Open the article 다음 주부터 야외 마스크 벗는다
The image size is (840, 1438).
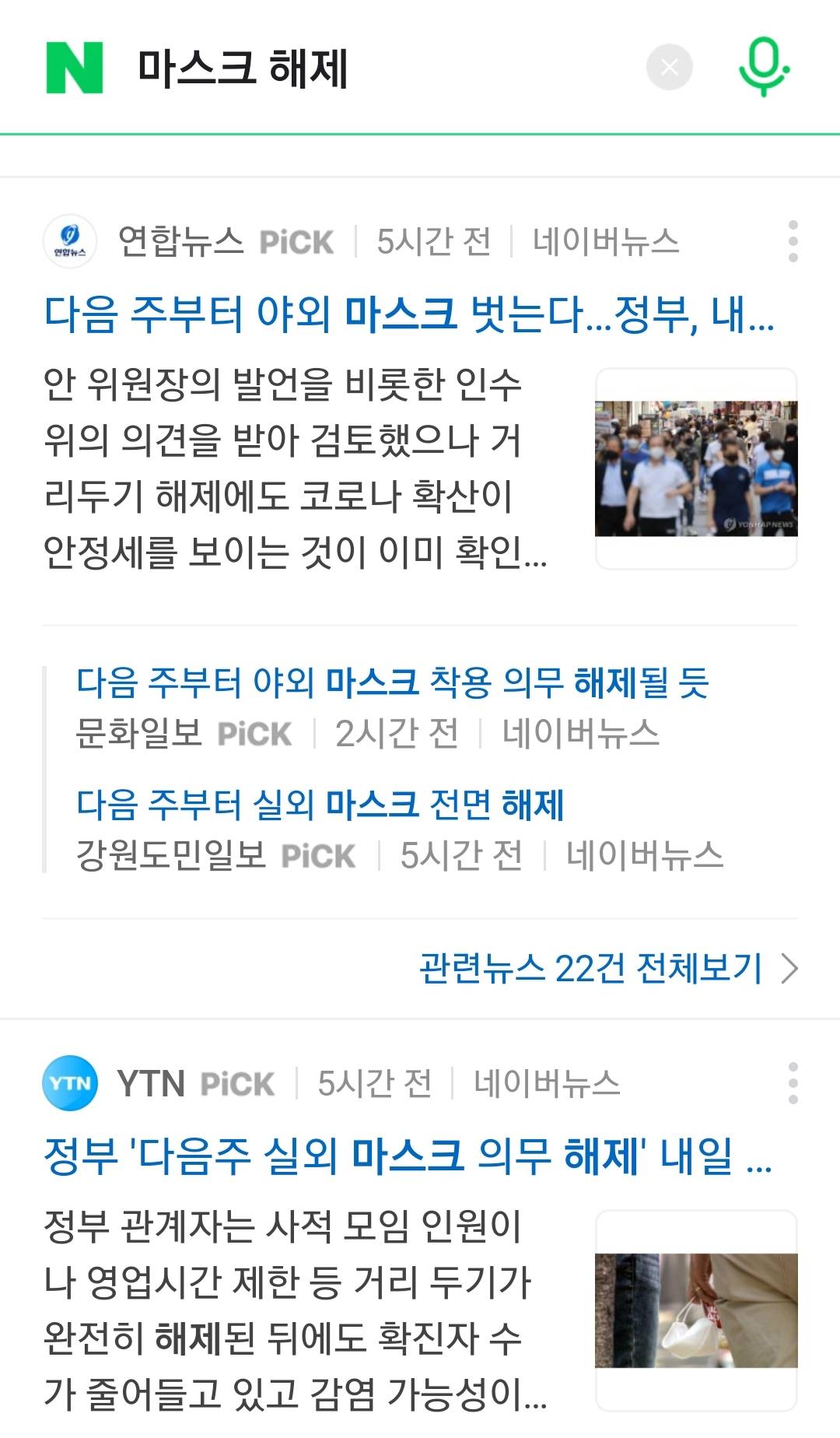pyautogui.click(x=409, y=314)
